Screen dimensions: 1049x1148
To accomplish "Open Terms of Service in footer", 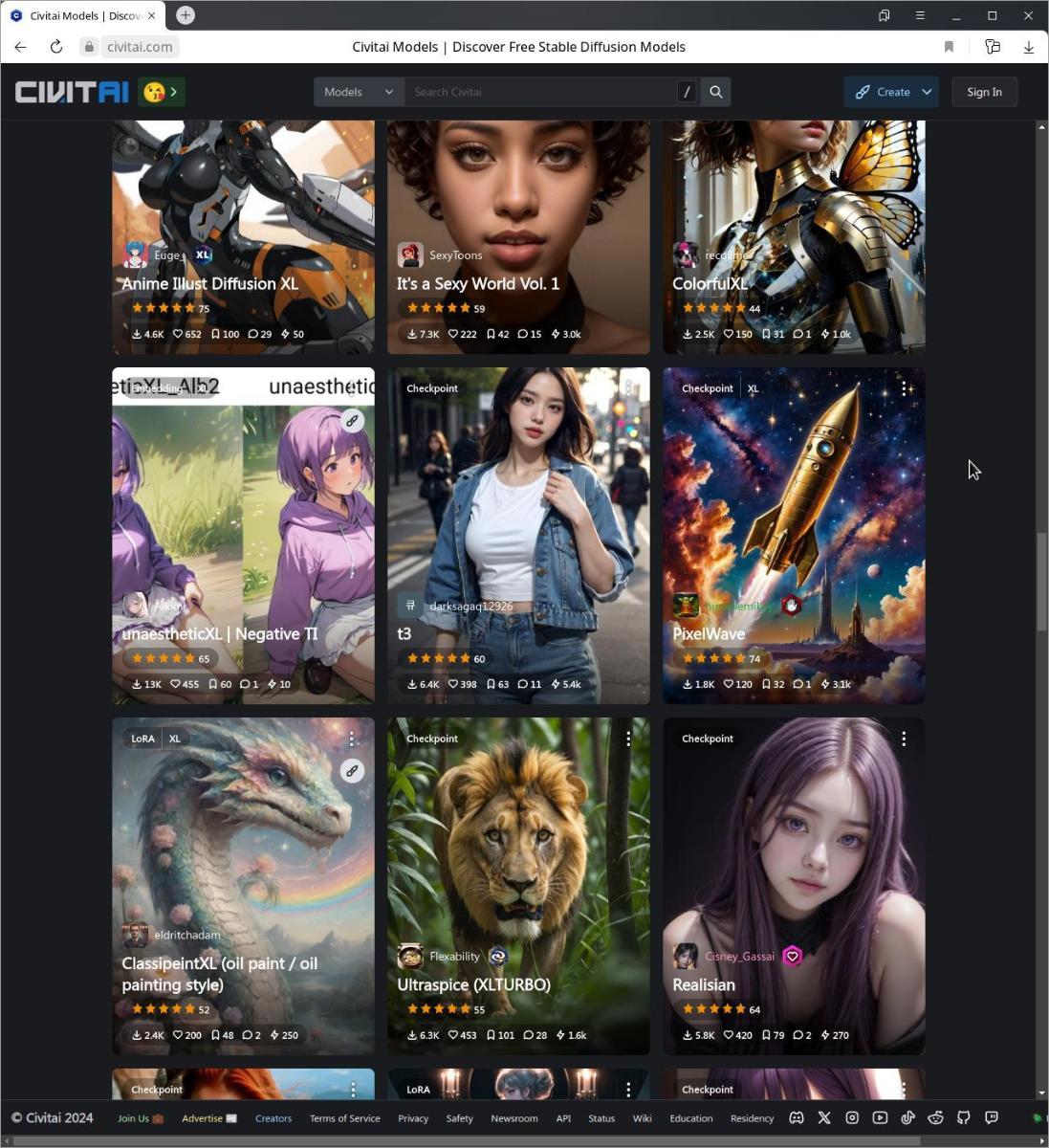I will click(x=344, y=1117).
